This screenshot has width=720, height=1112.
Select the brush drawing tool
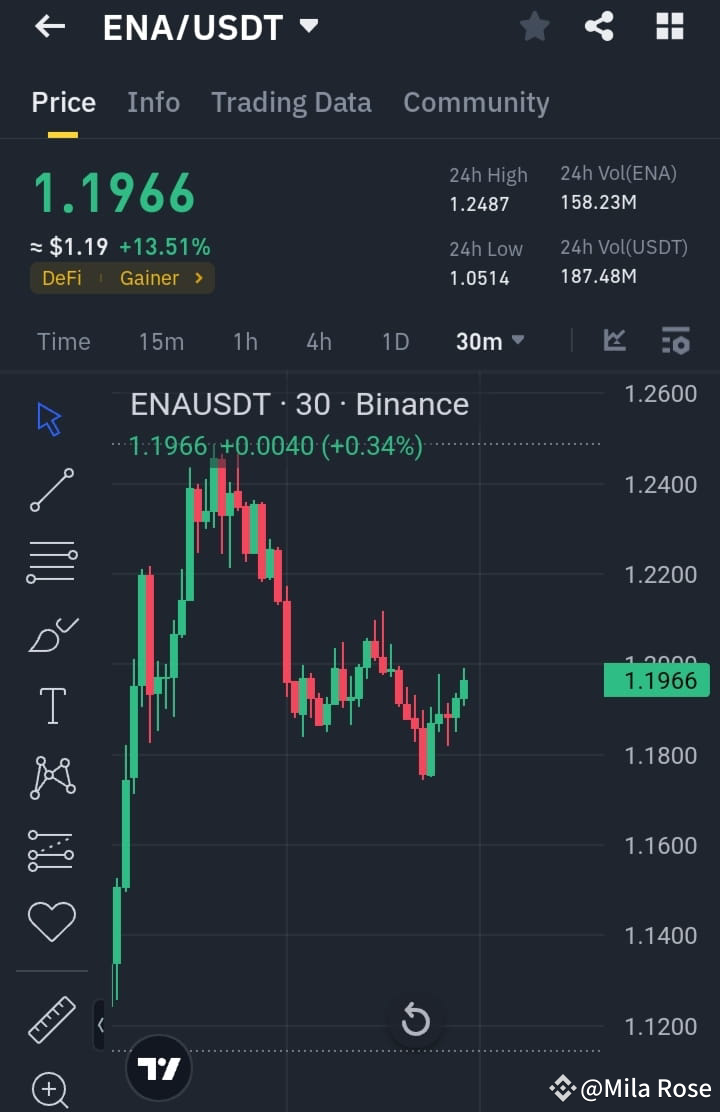pos(50,633)
